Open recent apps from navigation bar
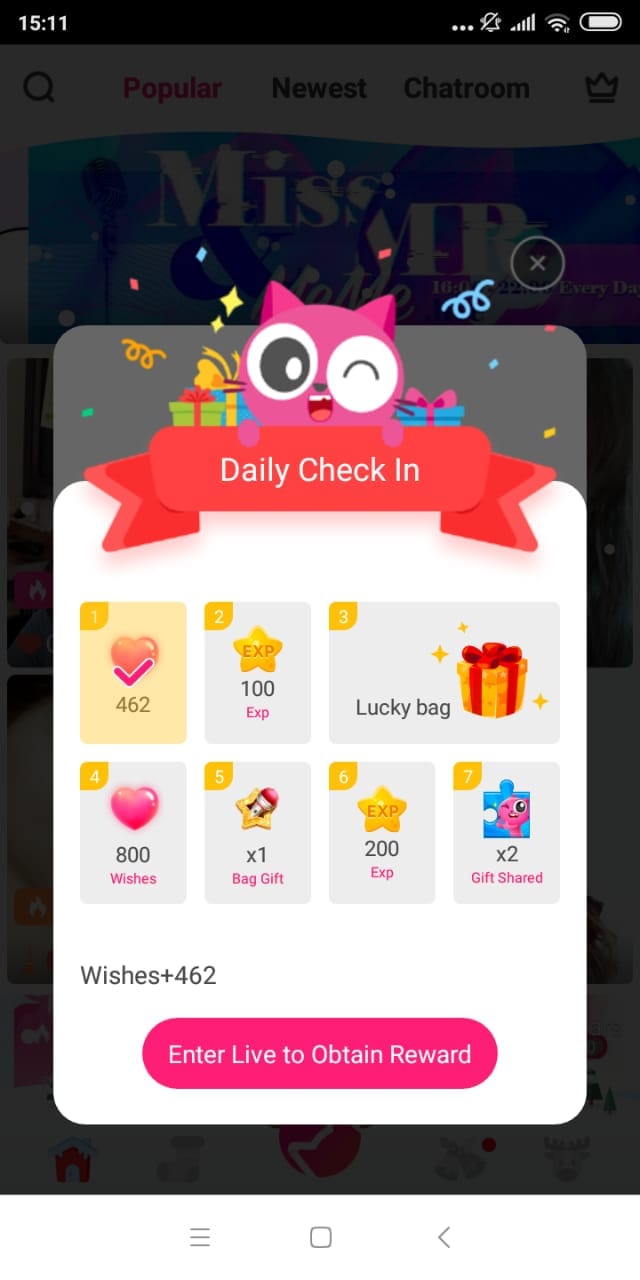640x1280 pixels. point(200,1237)
